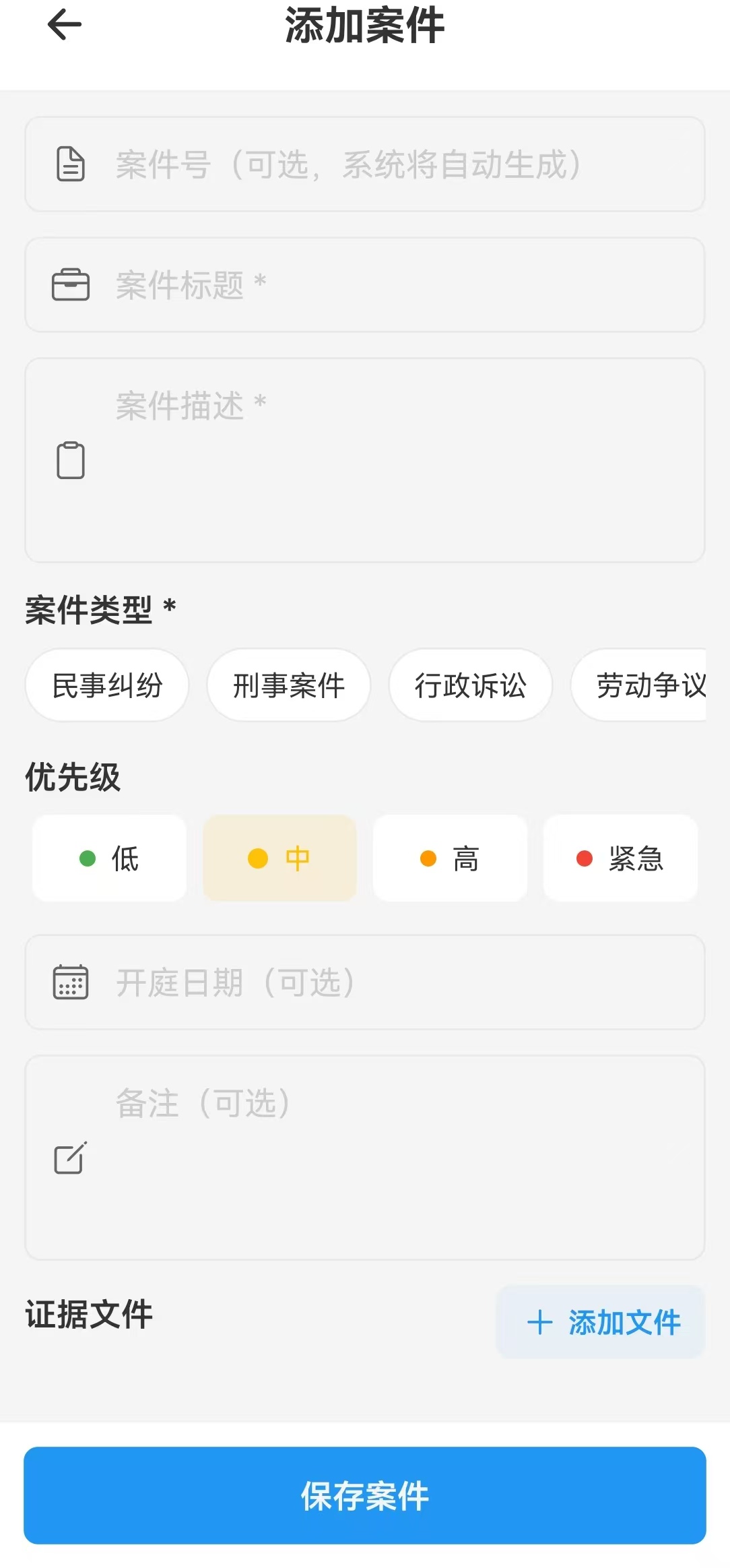Open the 开庭日期 date picker
The image size is (730, 1568).
364,983
